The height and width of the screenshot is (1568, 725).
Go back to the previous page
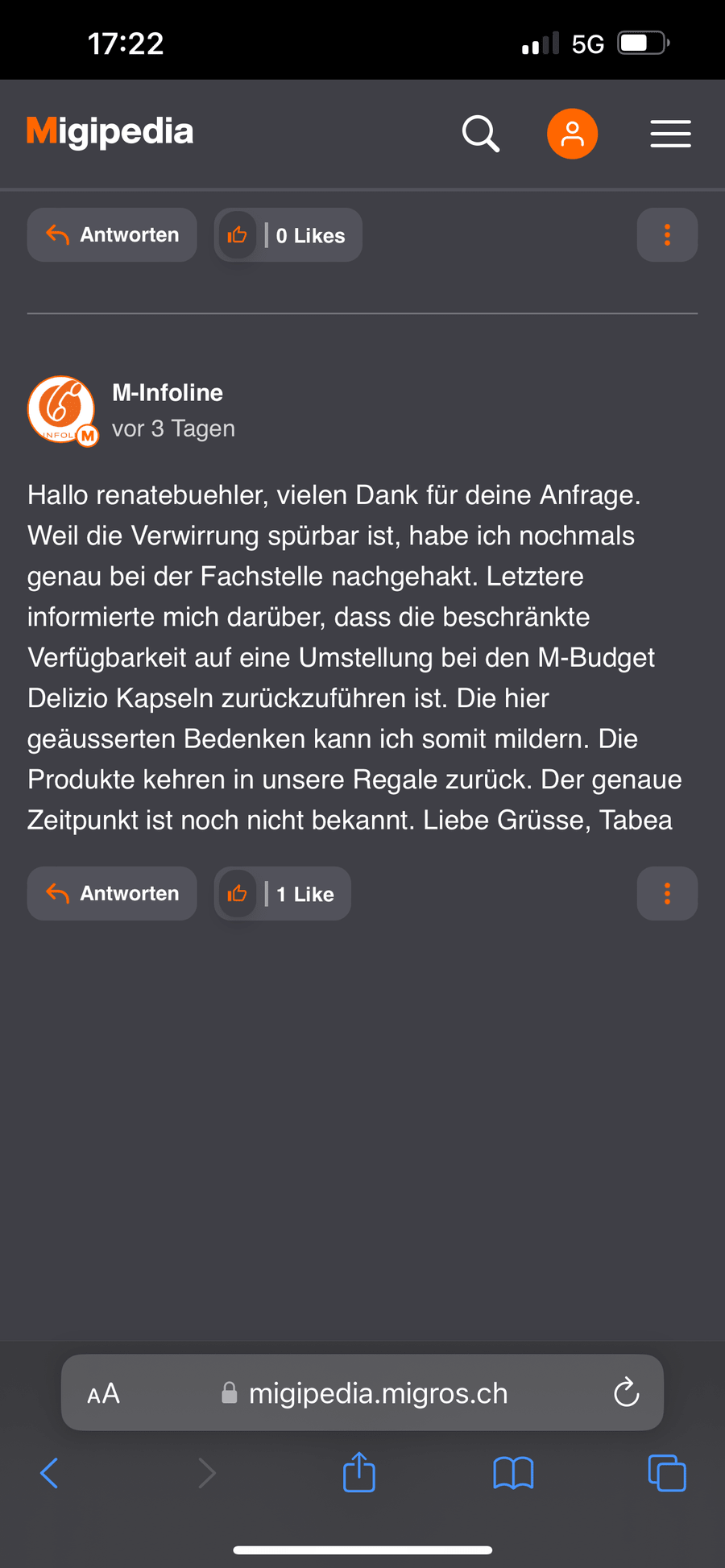click(49, 1474)
